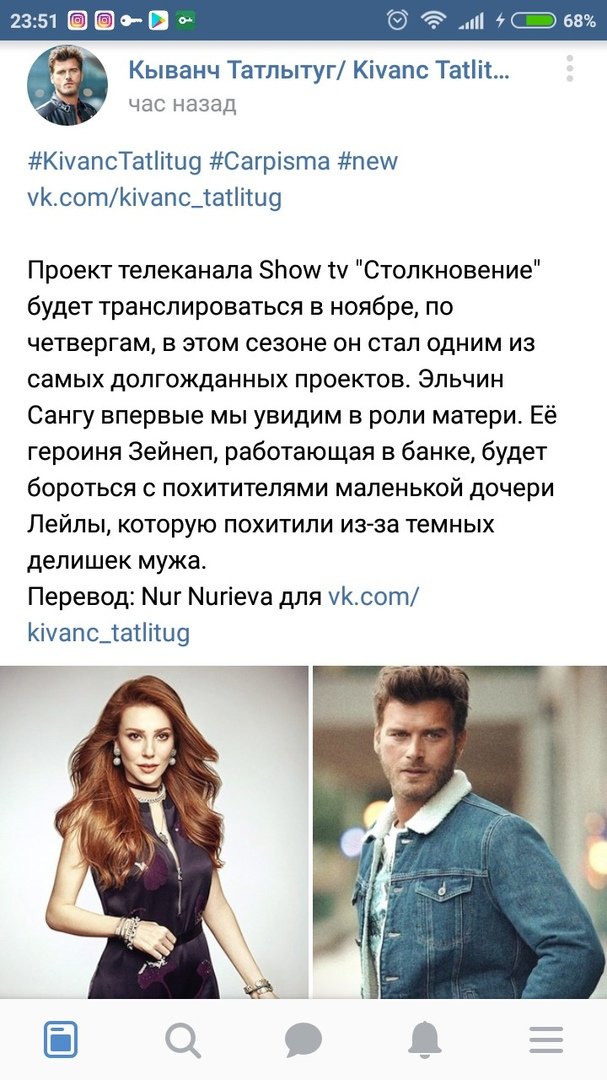Open the Кыванч Татлытуг / Kivanc Tatlitug page title
The image size is (607, 1080).
coord(319,70)
